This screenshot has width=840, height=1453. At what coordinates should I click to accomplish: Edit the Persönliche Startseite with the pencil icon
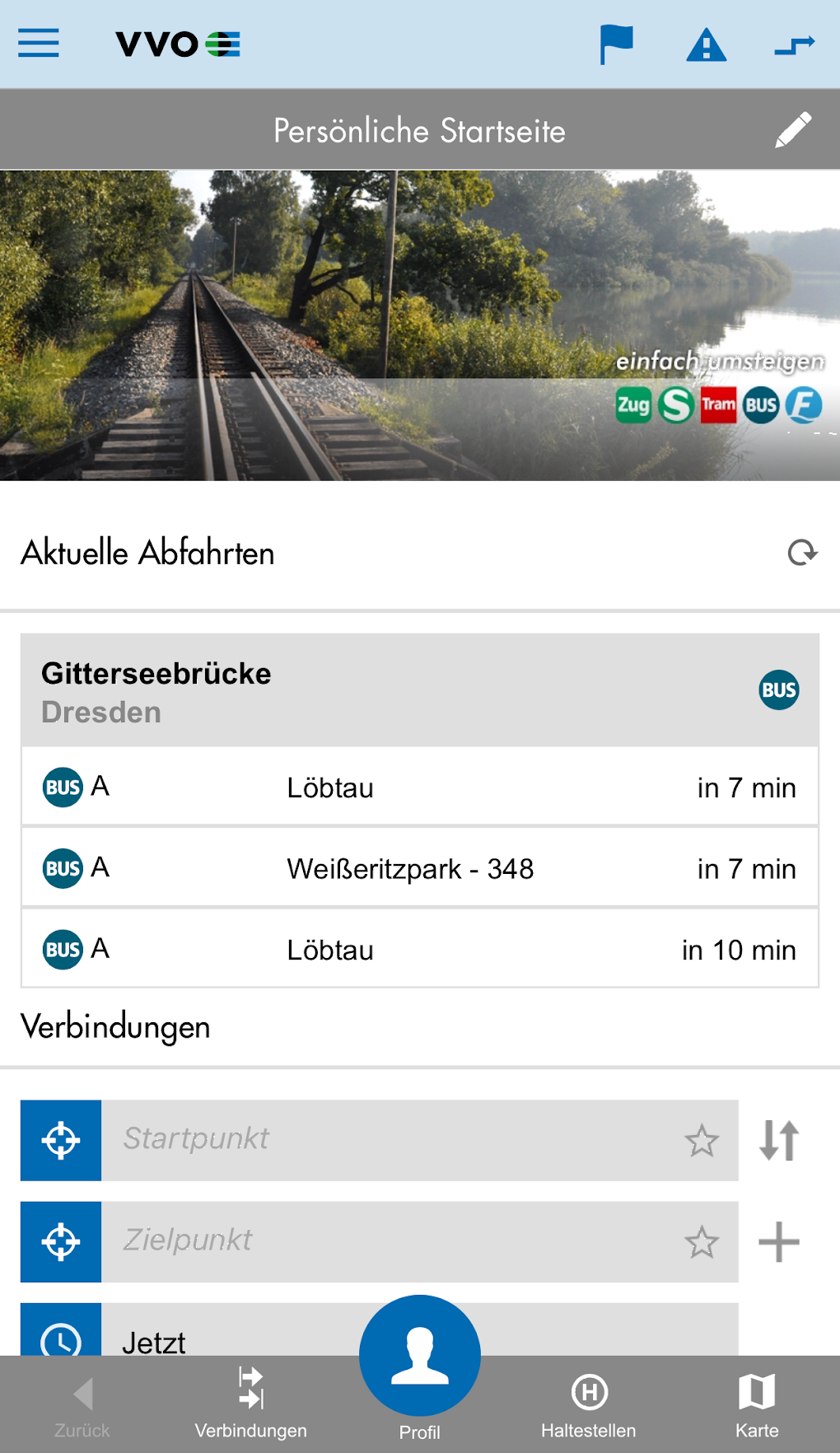click(793, 129)
